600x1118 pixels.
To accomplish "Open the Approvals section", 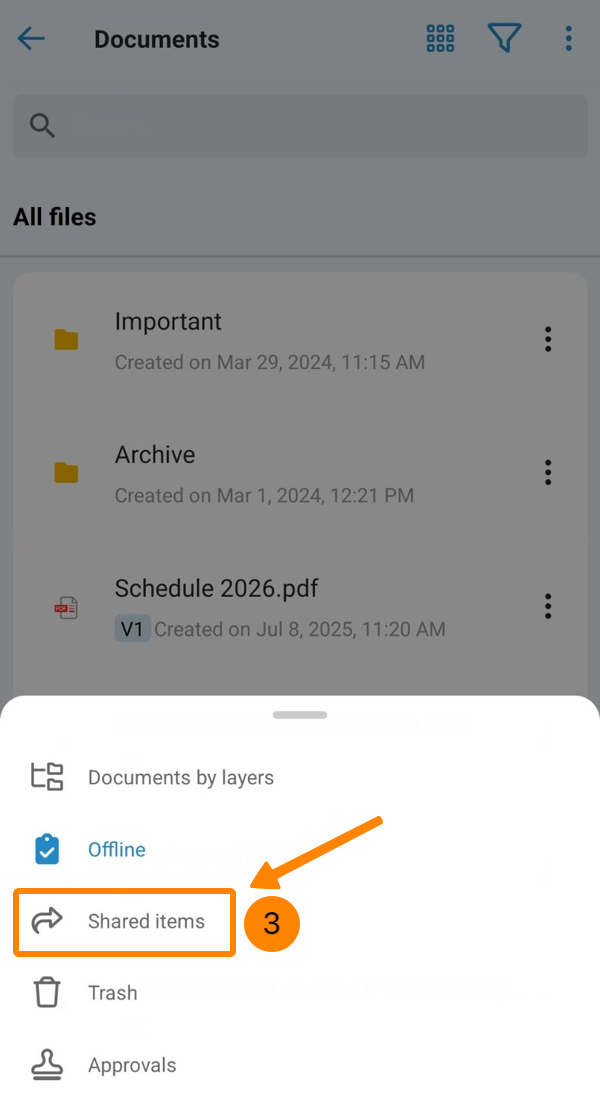I will point(131,1065).
